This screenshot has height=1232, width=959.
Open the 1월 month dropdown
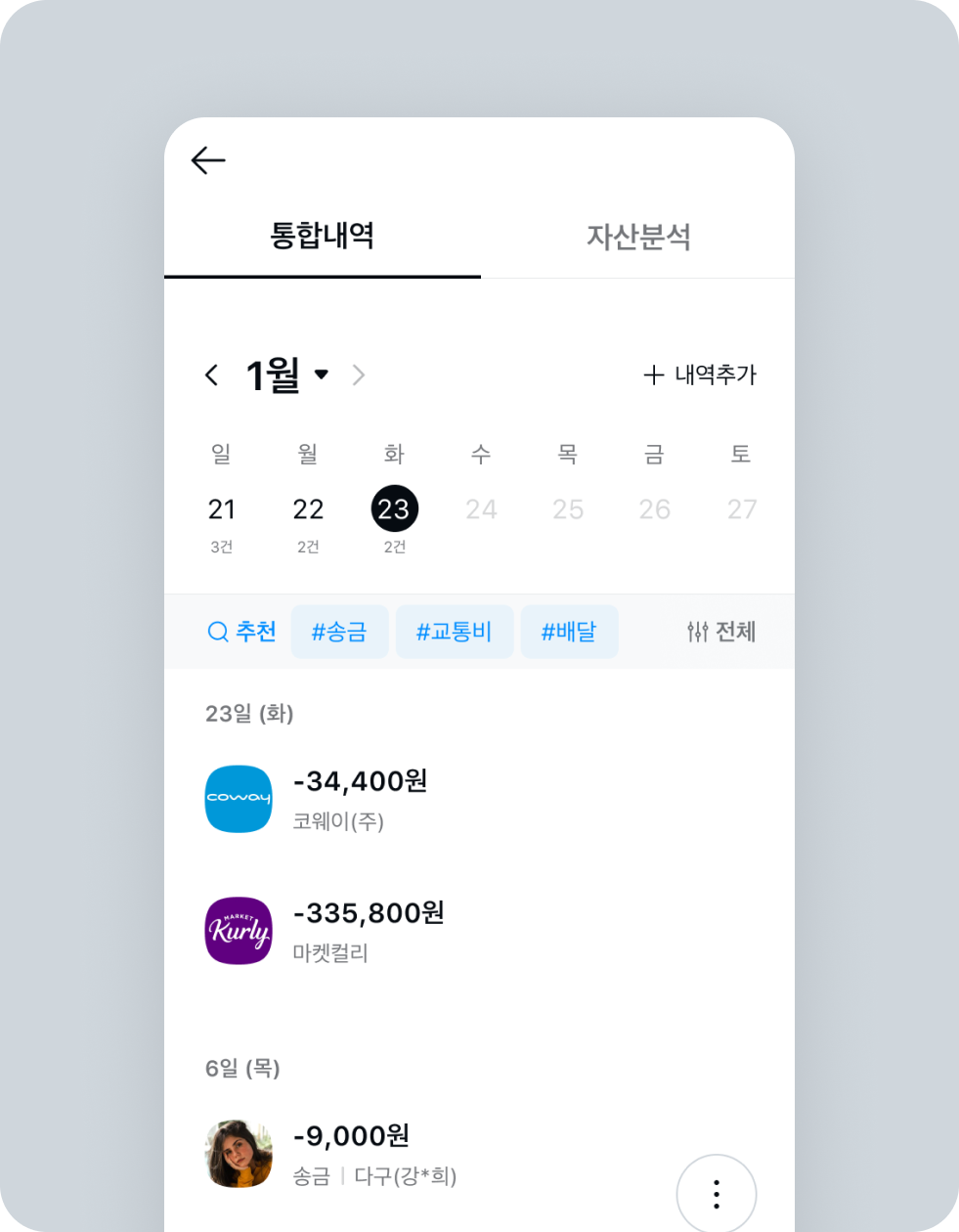(323, 374)
